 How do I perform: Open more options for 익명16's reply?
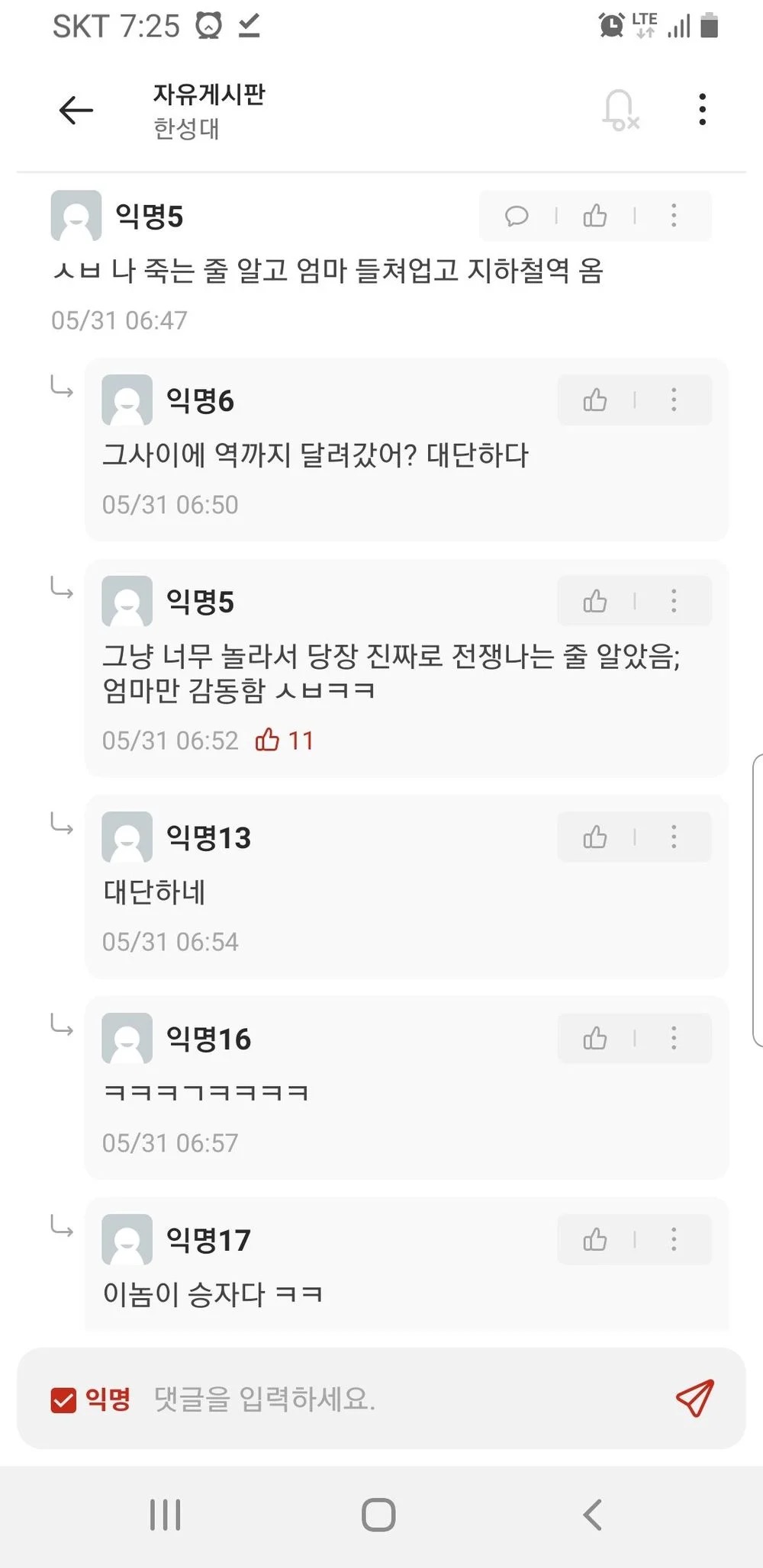click(x=674, y=1039)
